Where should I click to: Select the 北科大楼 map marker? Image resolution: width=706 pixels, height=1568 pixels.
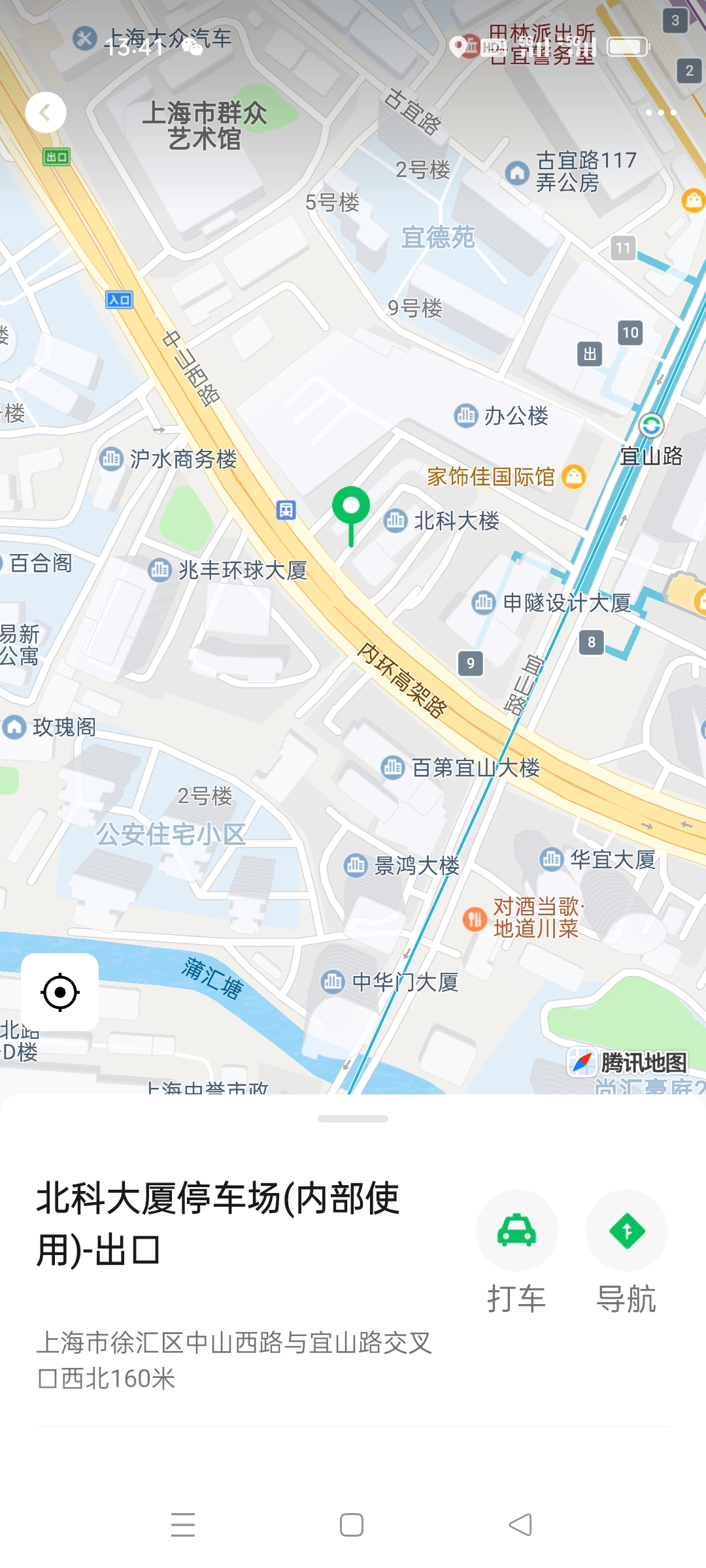tap(395, 521)
